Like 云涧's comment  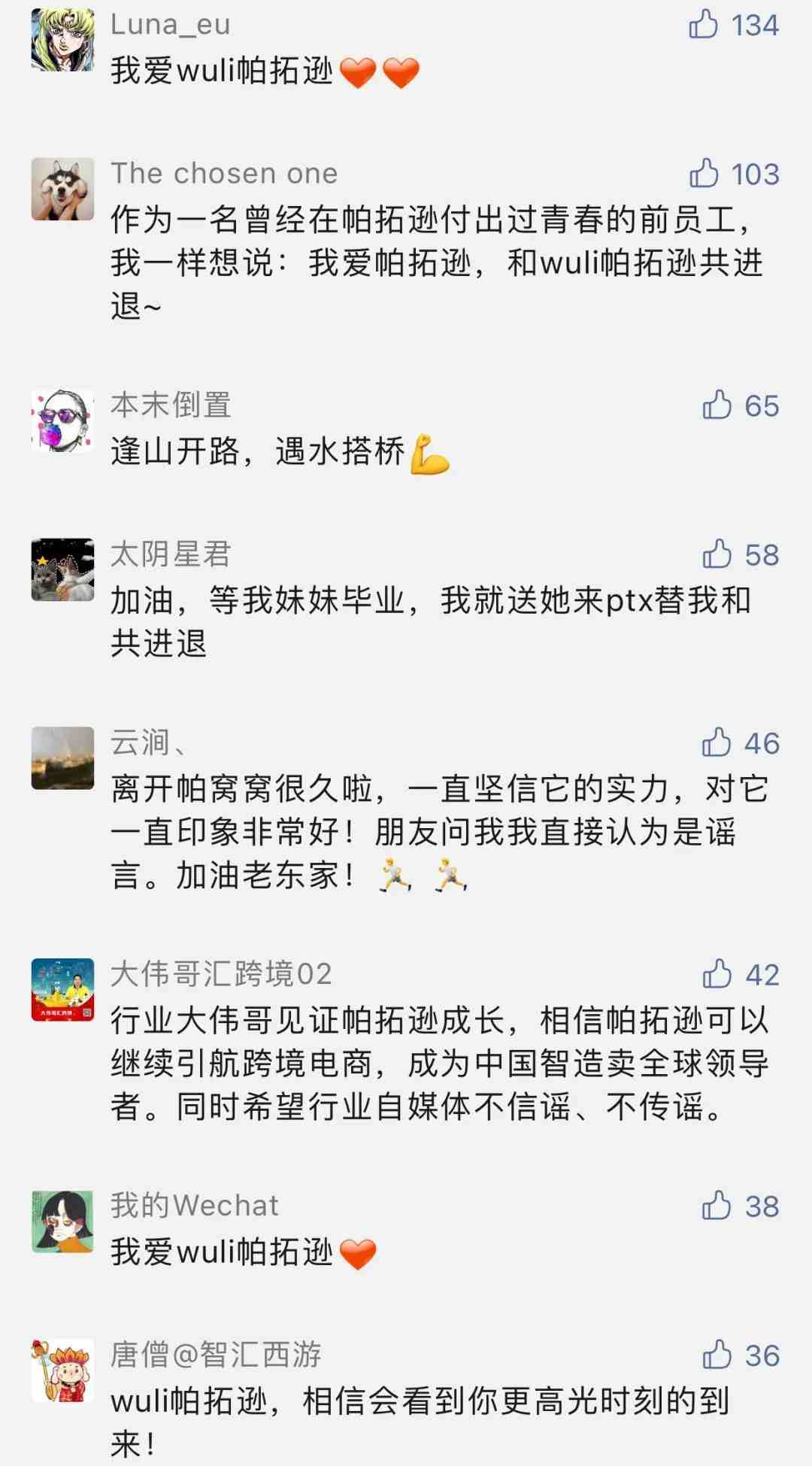[x=717, y=742]
